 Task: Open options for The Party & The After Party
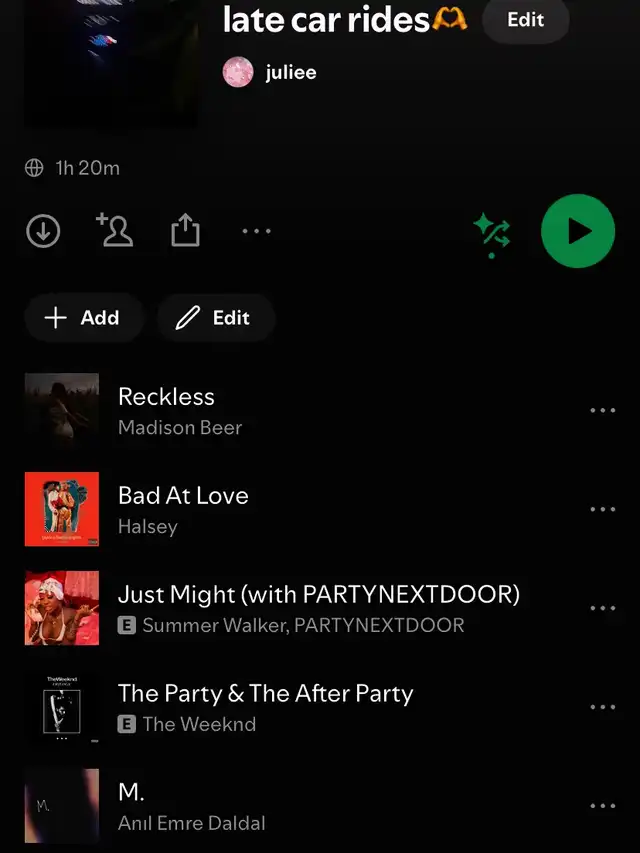[x=602, y=707]
